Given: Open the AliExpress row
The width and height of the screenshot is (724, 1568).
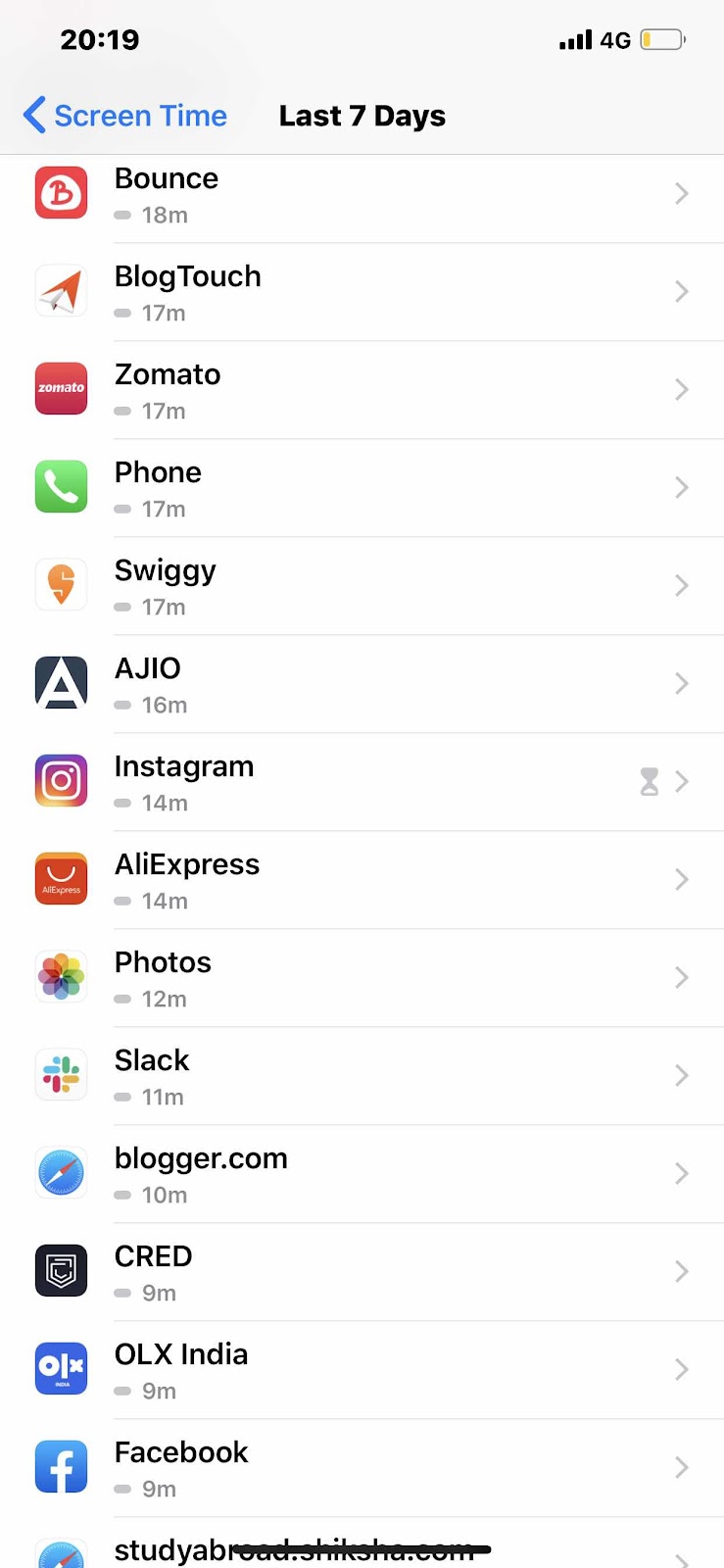Looking at the screenshot, I should (x=362, y=880).
